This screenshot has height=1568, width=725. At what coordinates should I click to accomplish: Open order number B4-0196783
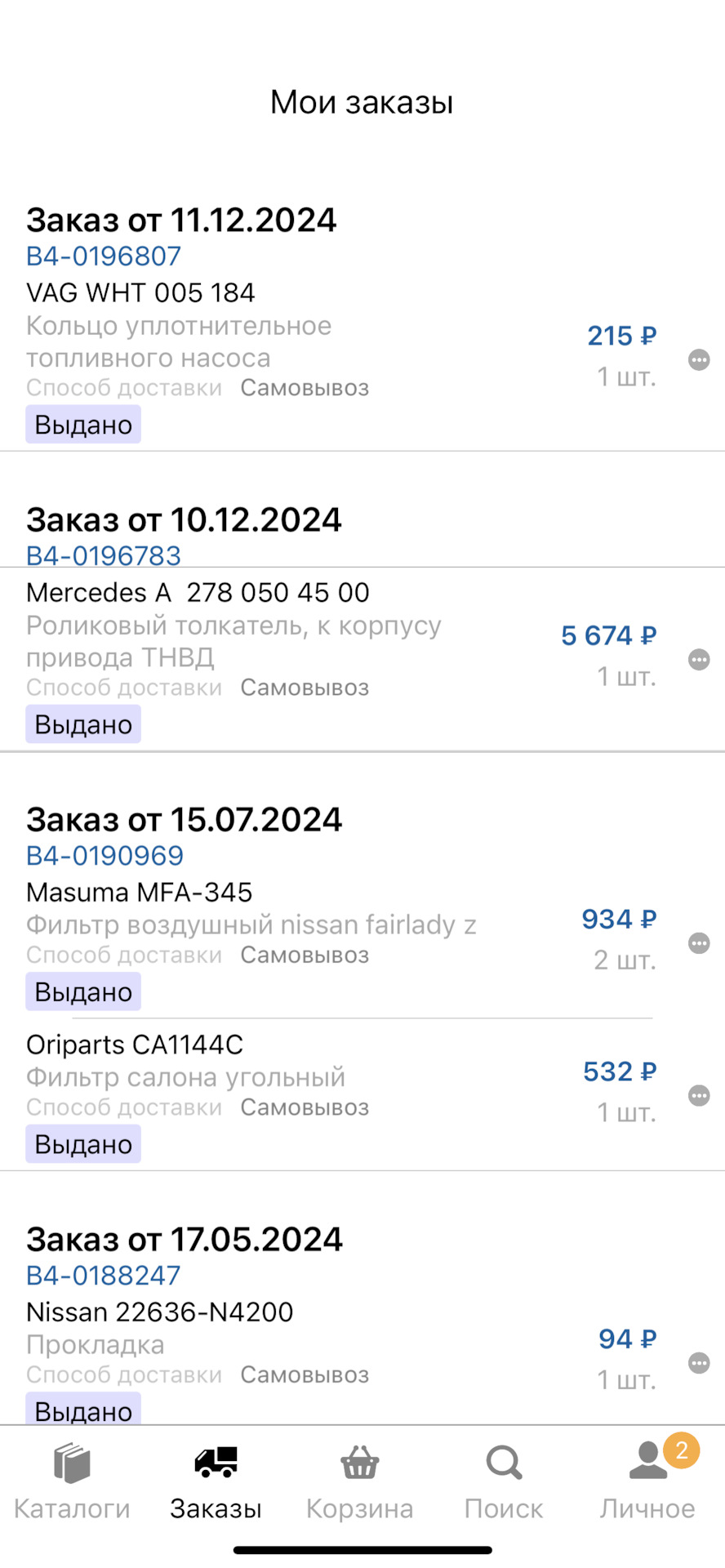tap(104, 555)
